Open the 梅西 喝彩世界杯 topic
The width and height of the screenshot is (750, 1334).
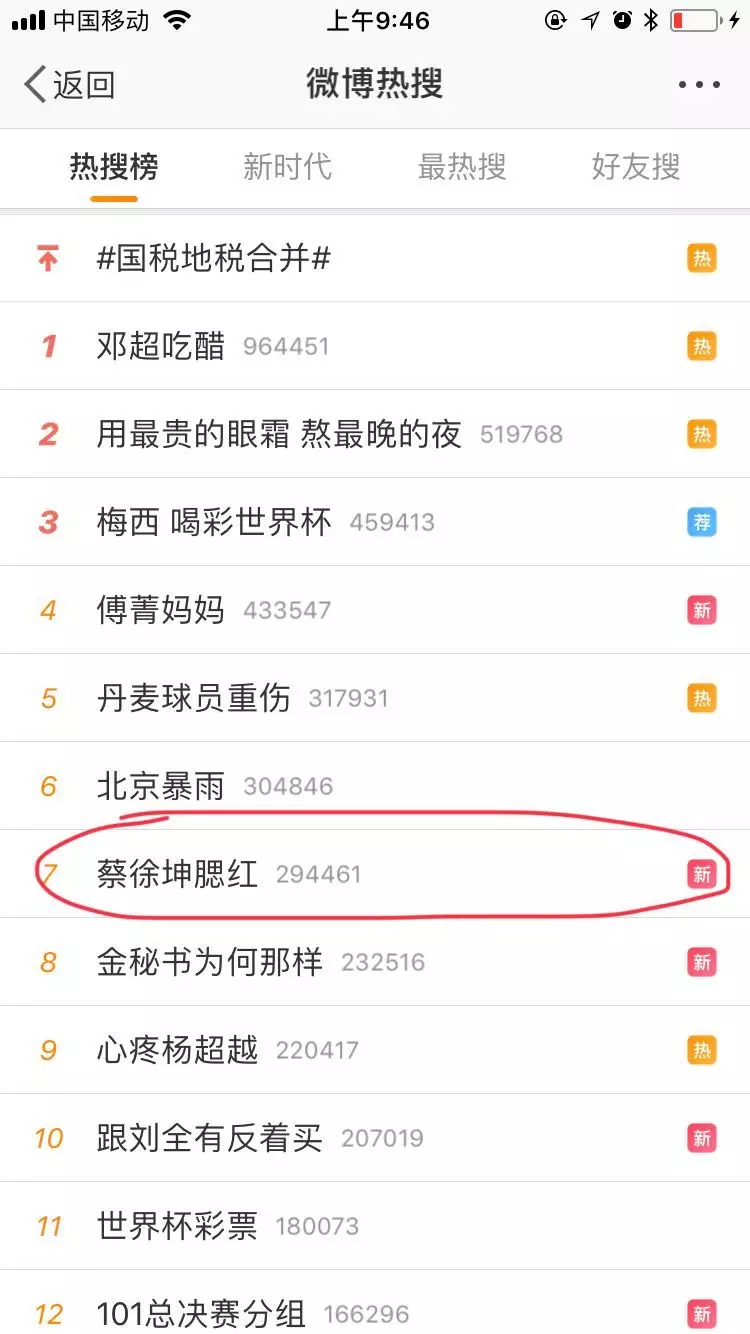point(214,522)
